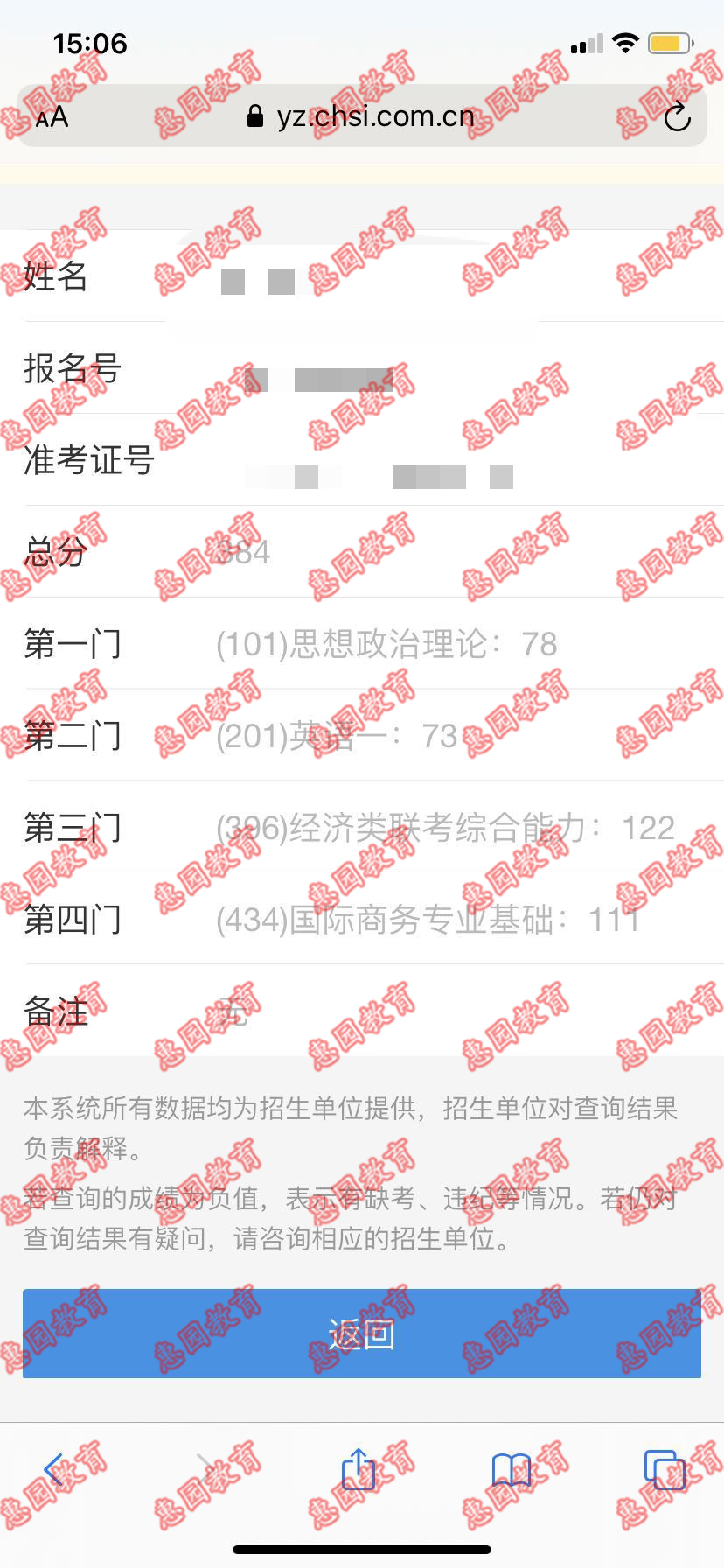Tap the yz.chsi.com.cn address bar

[362, 116]
